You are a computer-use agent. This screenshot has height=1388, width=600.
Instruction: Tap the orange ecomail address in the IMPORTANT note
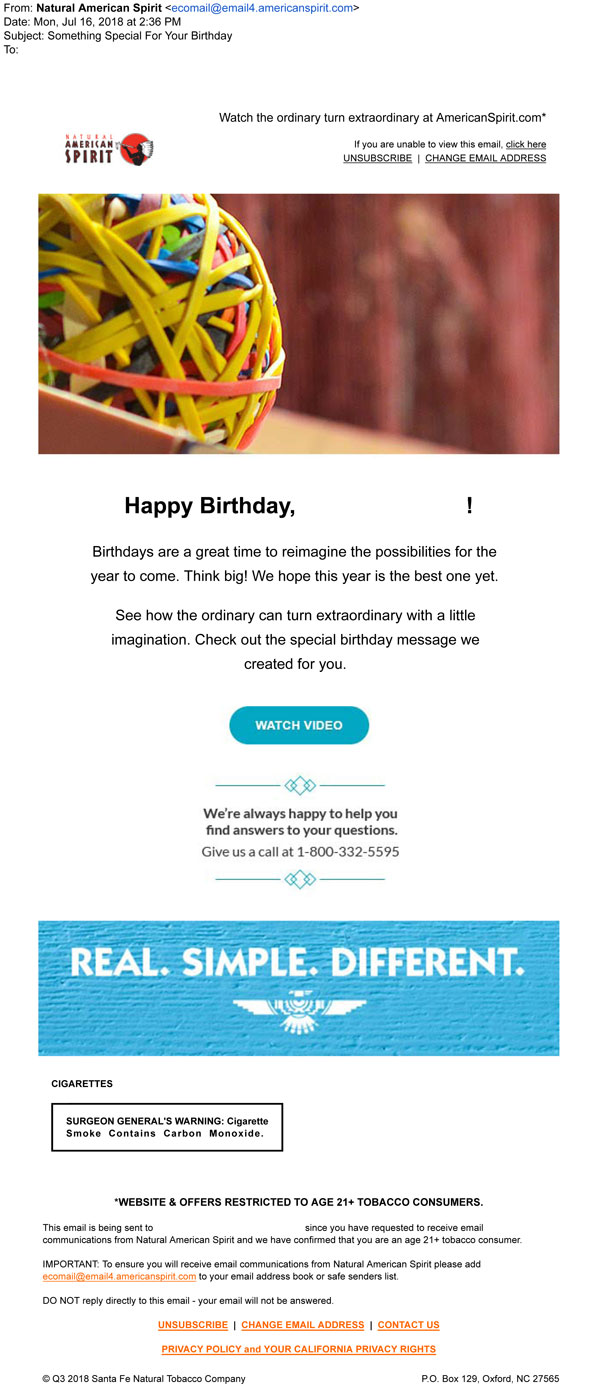click(x=119, y=1276)
